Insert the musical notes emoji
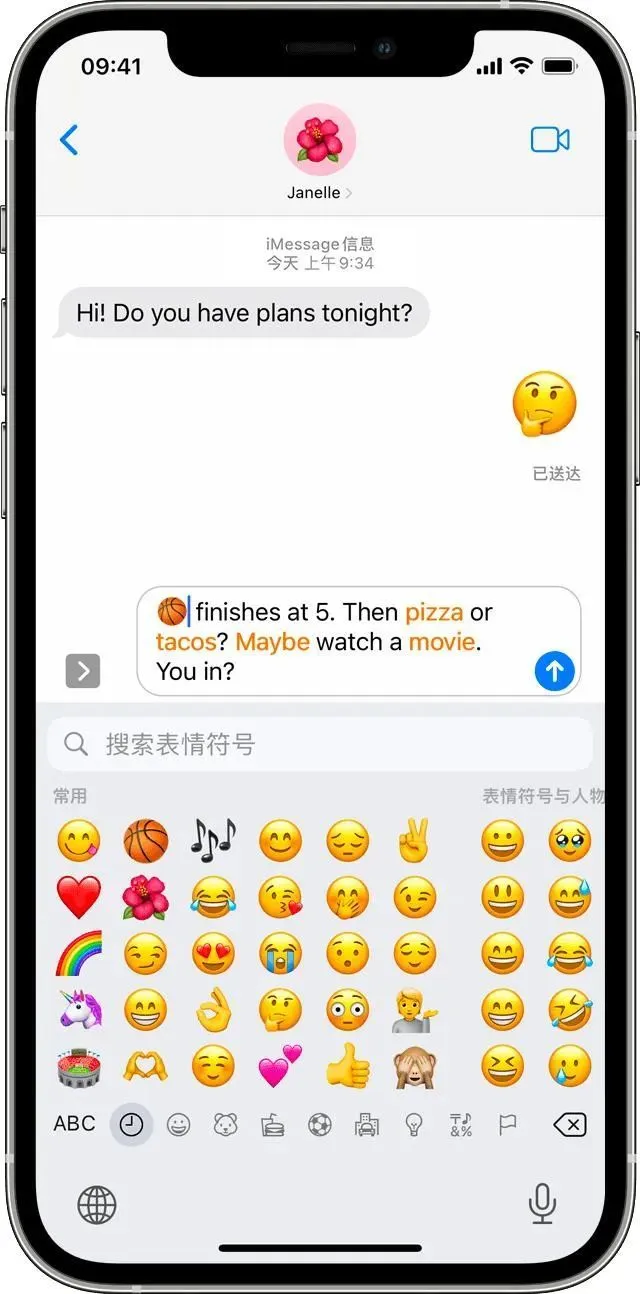Viewport: 640px width, 1294px height. 213,840
